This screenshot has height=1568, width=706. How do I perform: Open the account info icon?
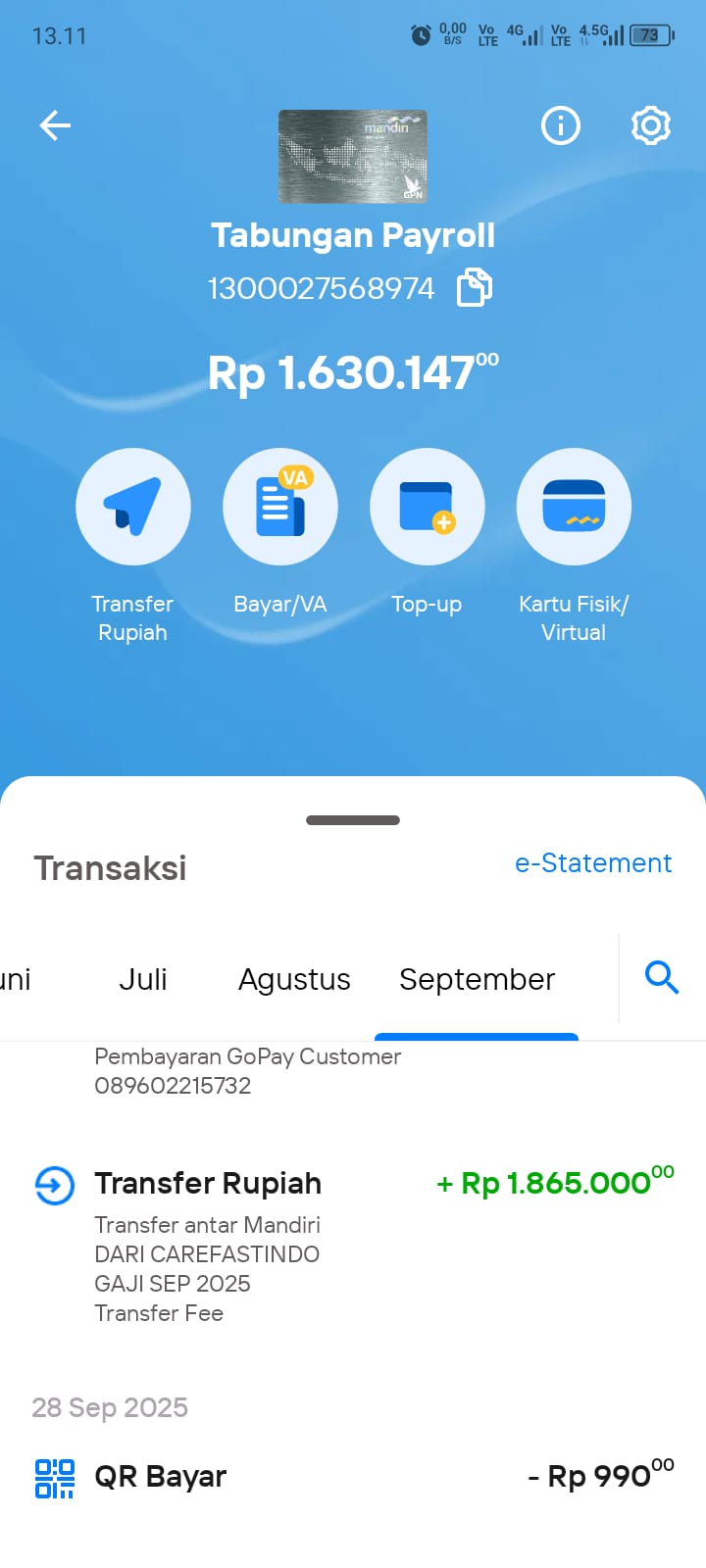[x=561, y=125]
